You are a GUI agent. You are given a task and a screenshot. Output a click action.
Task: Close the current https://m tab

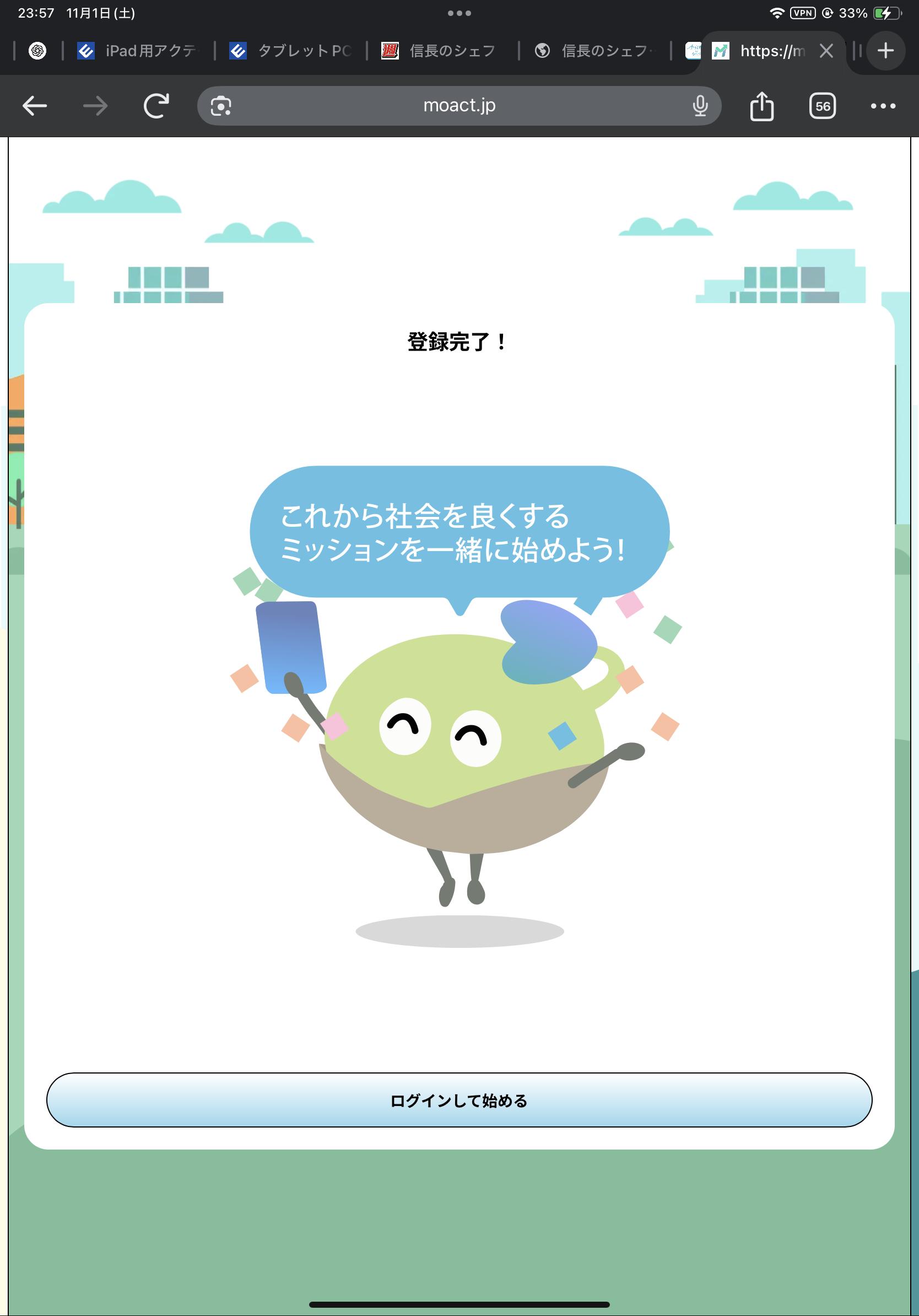(x=825, y=51)
